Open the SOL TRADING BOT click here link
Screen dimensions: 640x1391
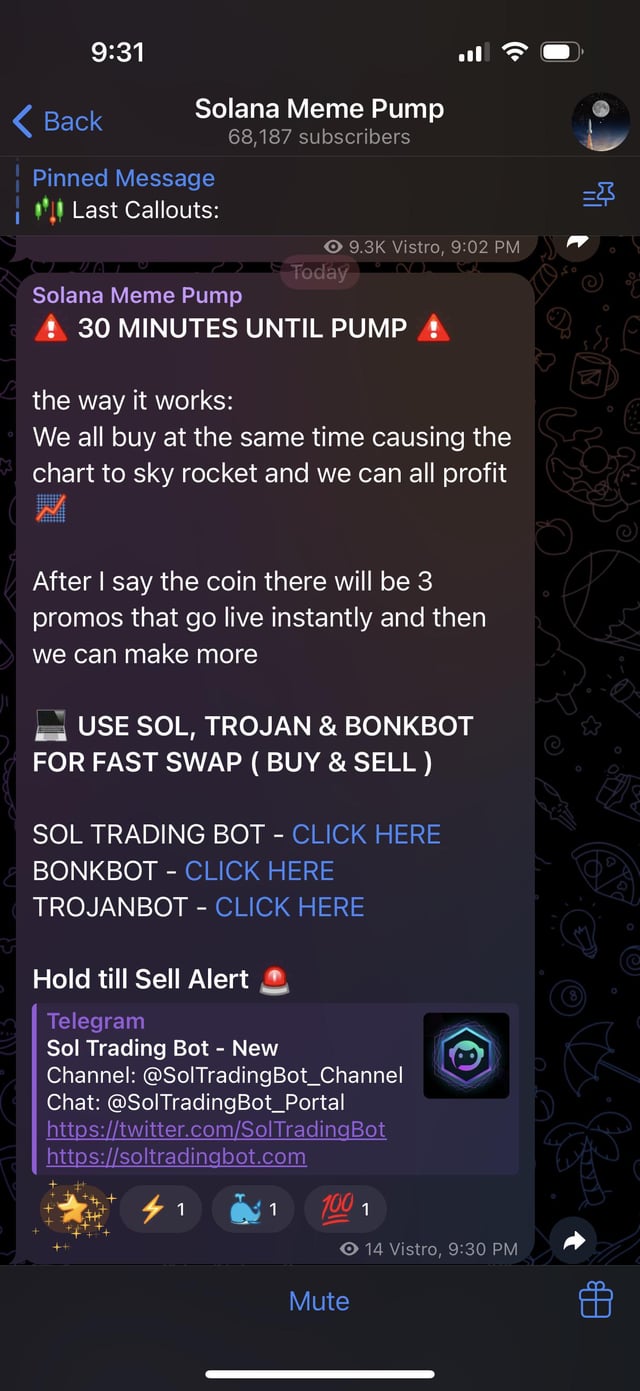(x=366, y=834)
